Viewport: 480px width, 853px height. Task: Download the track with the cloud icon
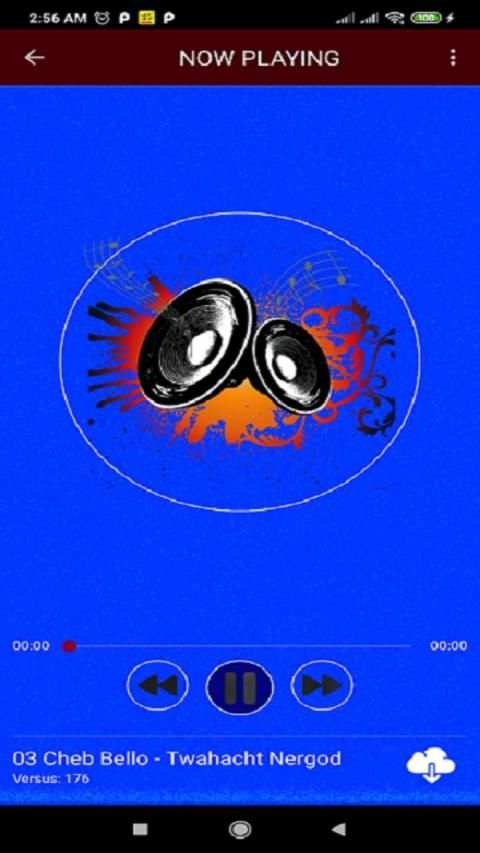[431, 764]
